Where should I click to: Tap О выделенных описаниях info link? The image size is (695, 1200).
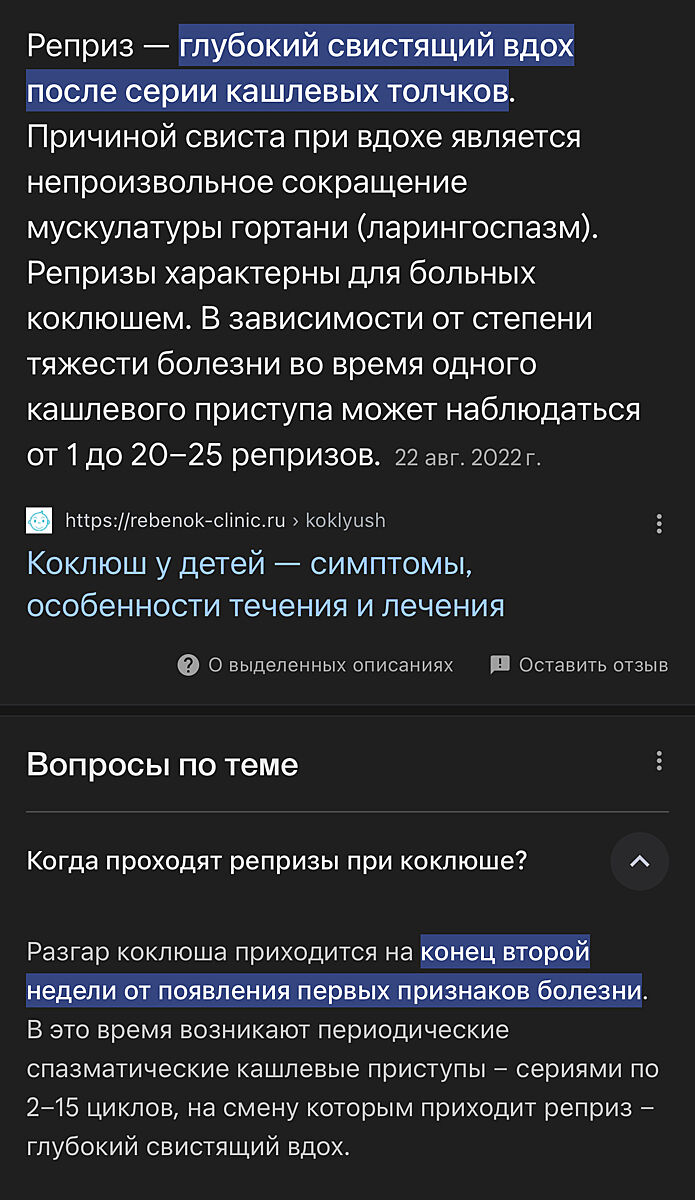(316, 665)
